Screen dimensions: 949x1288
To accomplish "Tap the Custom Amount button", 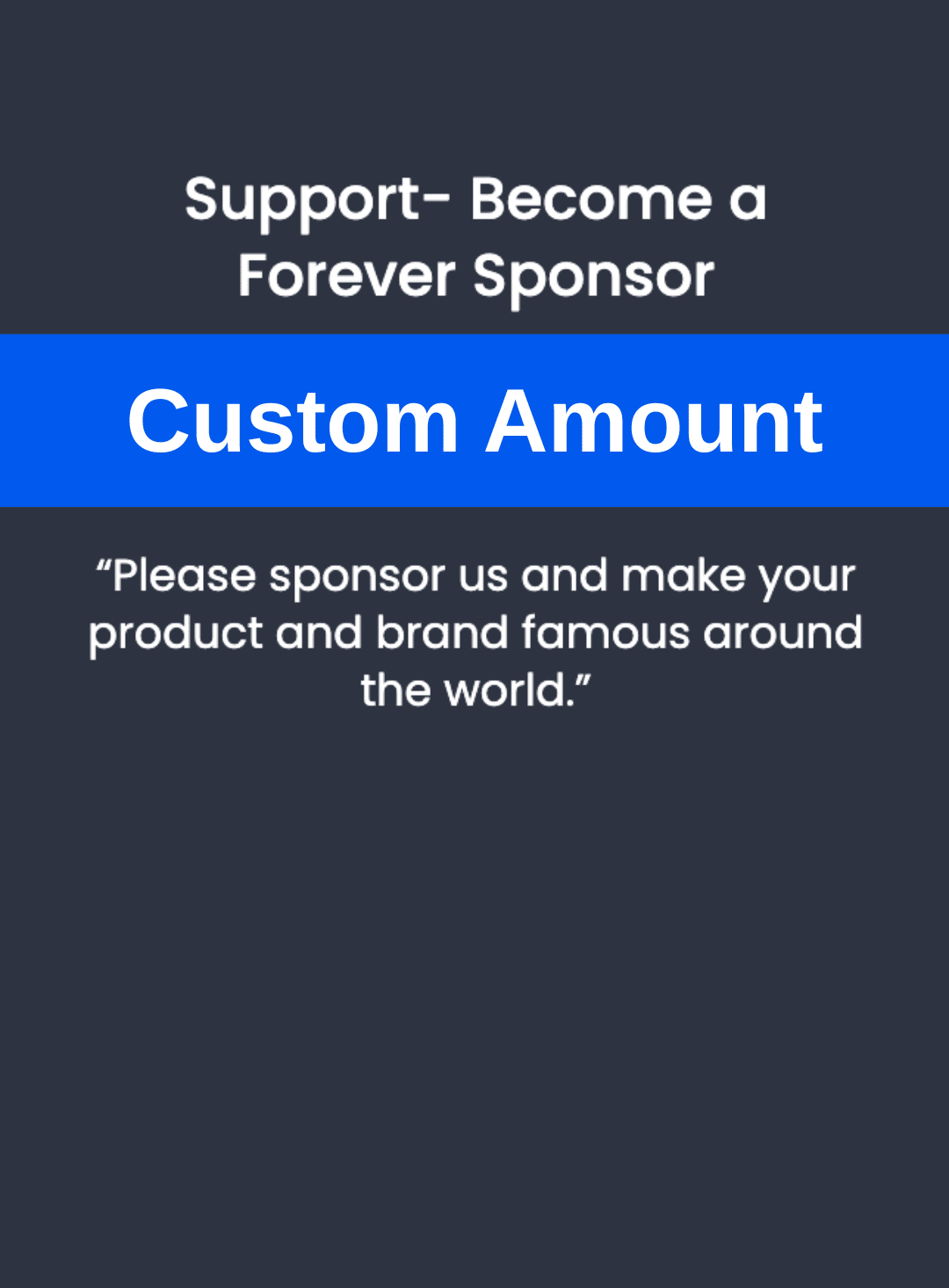I will click(x=474, y=421).
